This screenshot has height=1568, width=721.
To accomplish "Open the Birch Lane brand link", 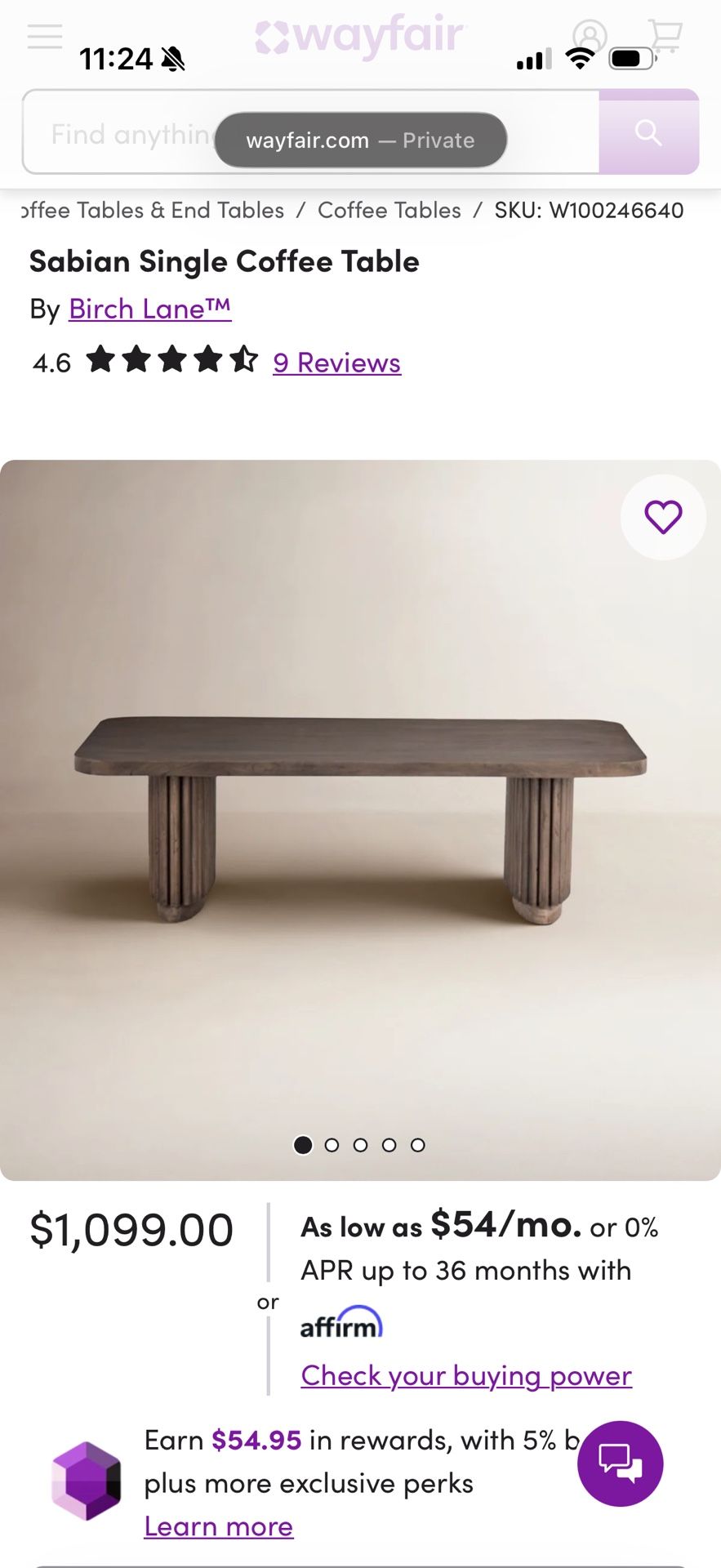I will pyautogui.click(x=149, y=309).
